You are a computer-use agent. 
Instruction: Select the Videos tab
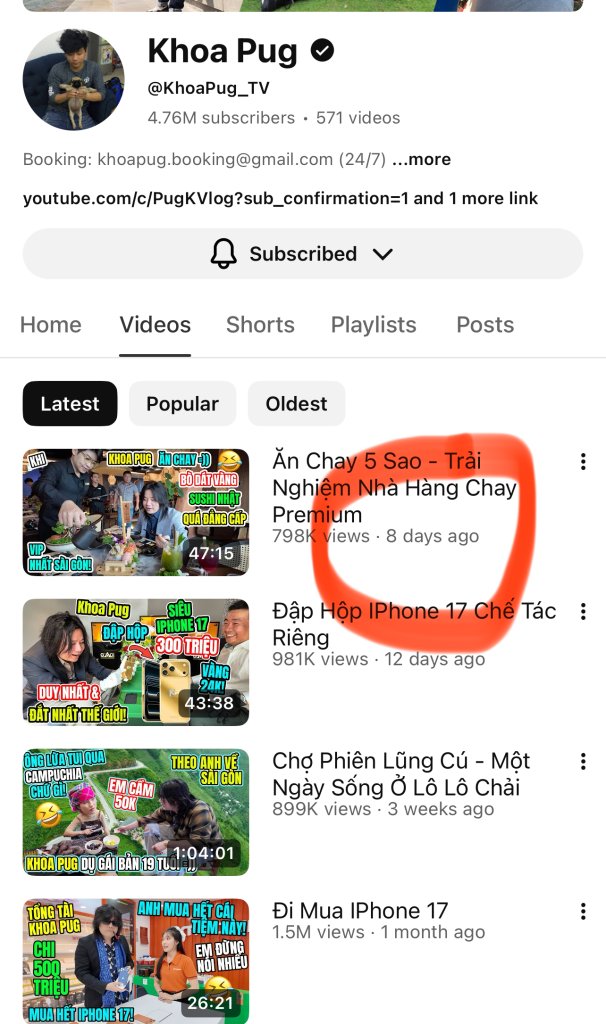point(155,325)
